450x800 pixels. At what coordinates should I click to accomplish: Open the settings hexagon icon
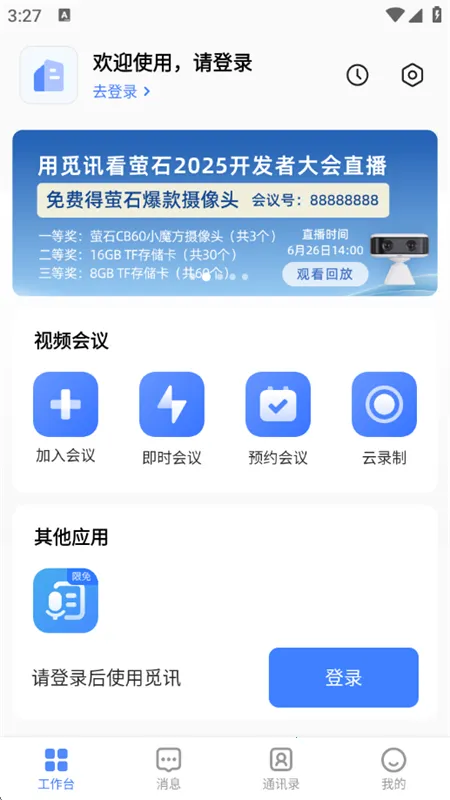pyautogui.click(x=412, y=76)
